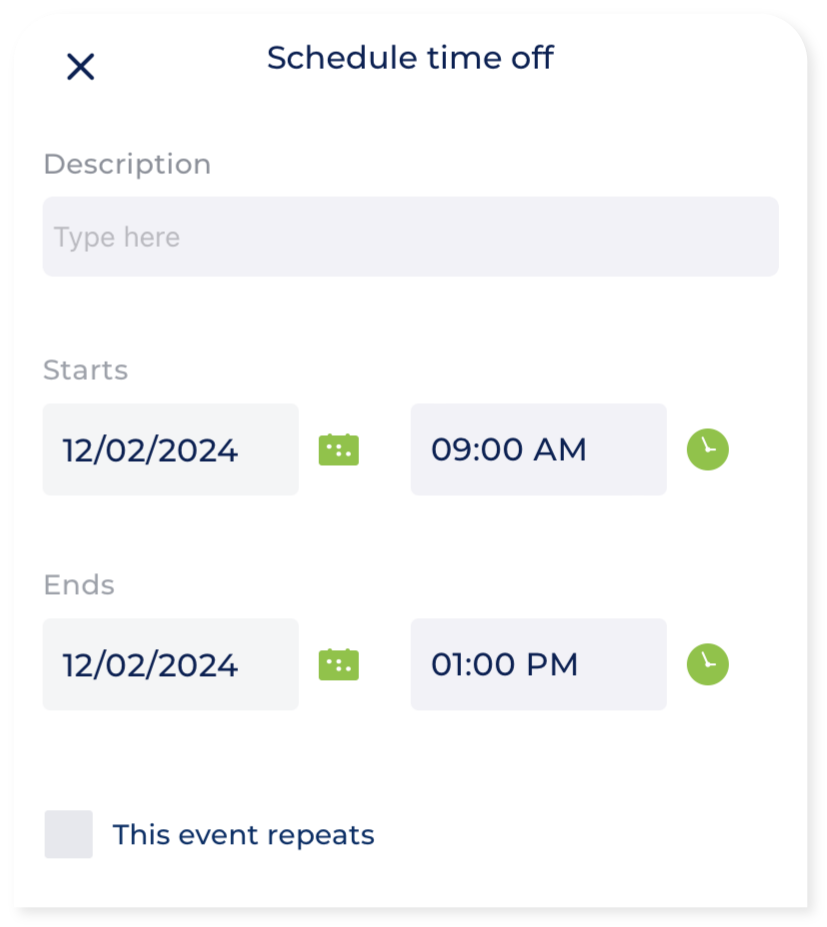Open the clock picker for start time
Viewport: 827px width, 927px height.
[708, 450]
